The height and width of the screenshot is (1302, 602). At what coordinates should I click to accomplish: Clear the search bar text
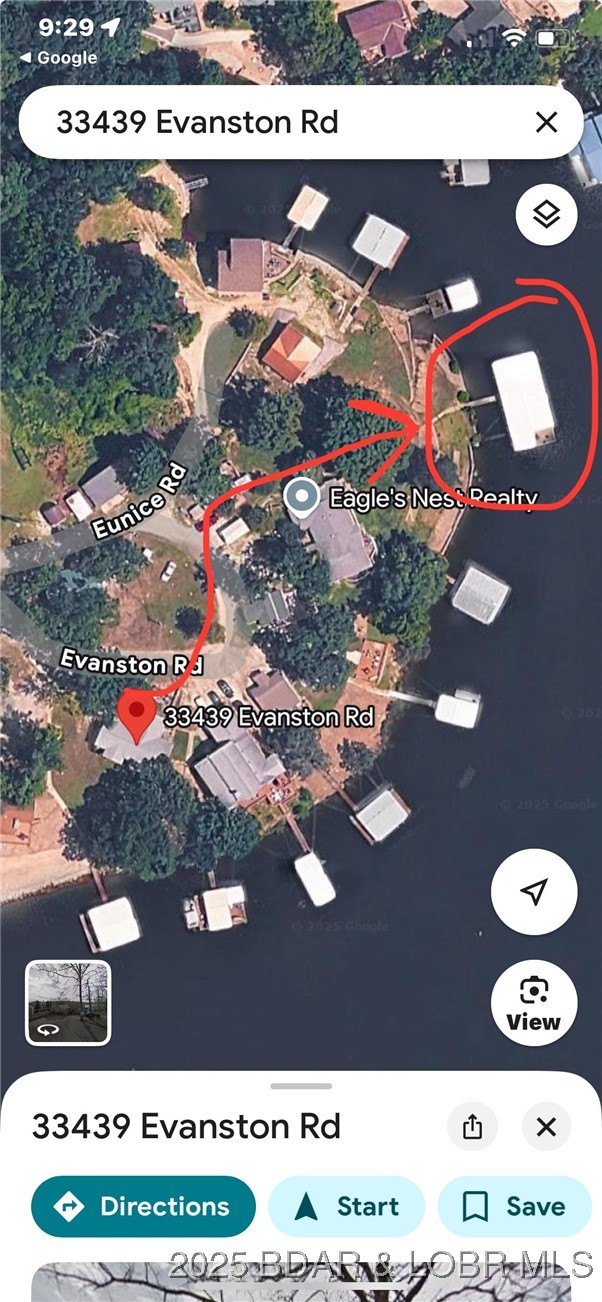(x=546, y=122)
